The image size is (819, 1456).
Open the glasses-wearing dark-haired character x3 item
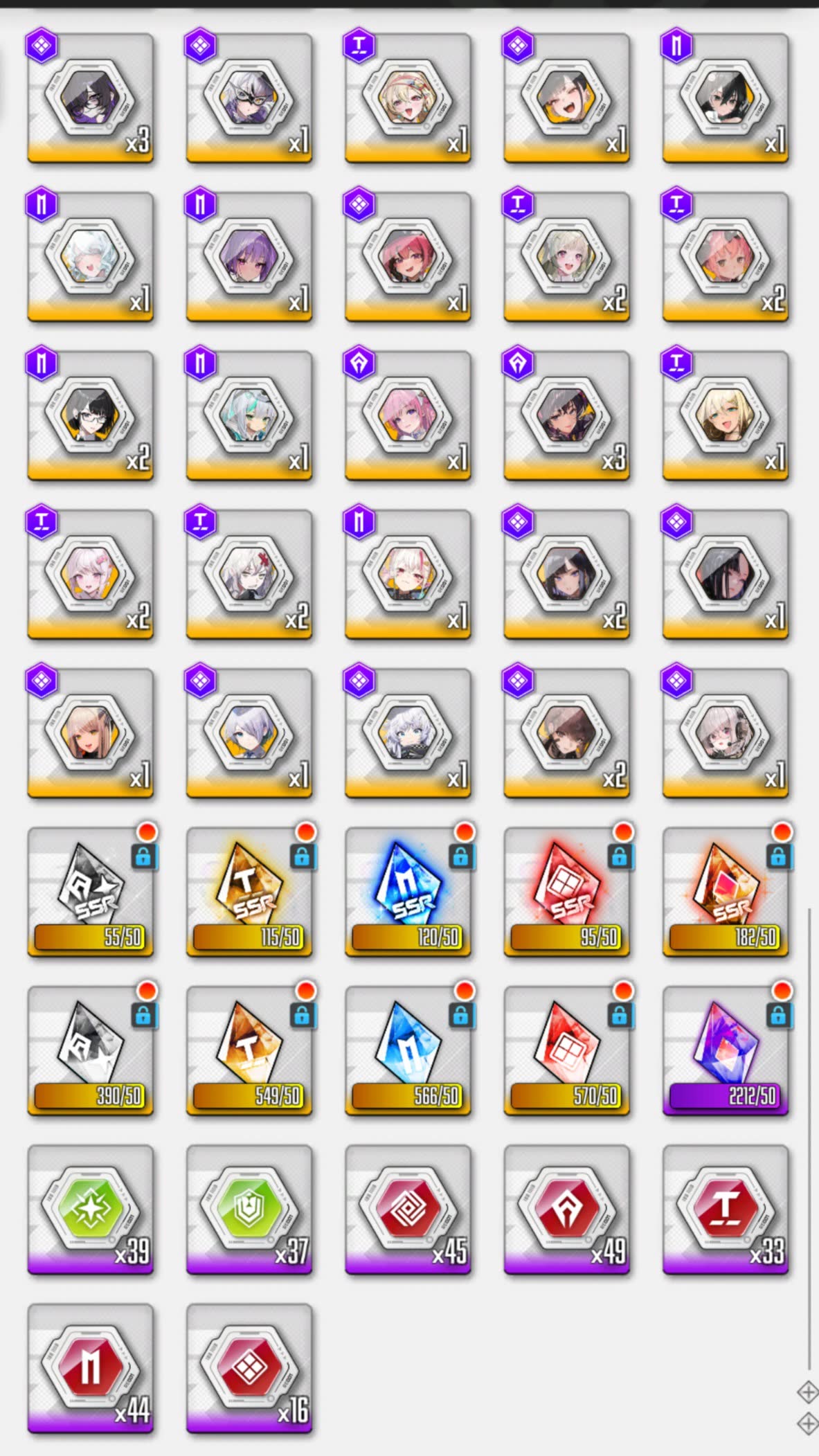91,98
